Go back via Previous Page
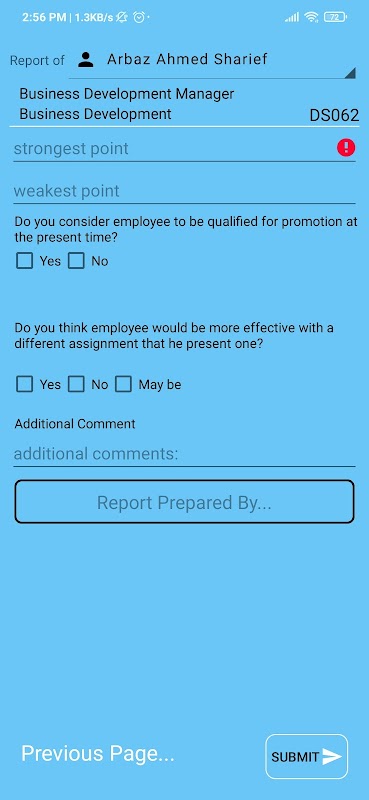This screenshot has height=800, width=369. [x=97, y=754]
